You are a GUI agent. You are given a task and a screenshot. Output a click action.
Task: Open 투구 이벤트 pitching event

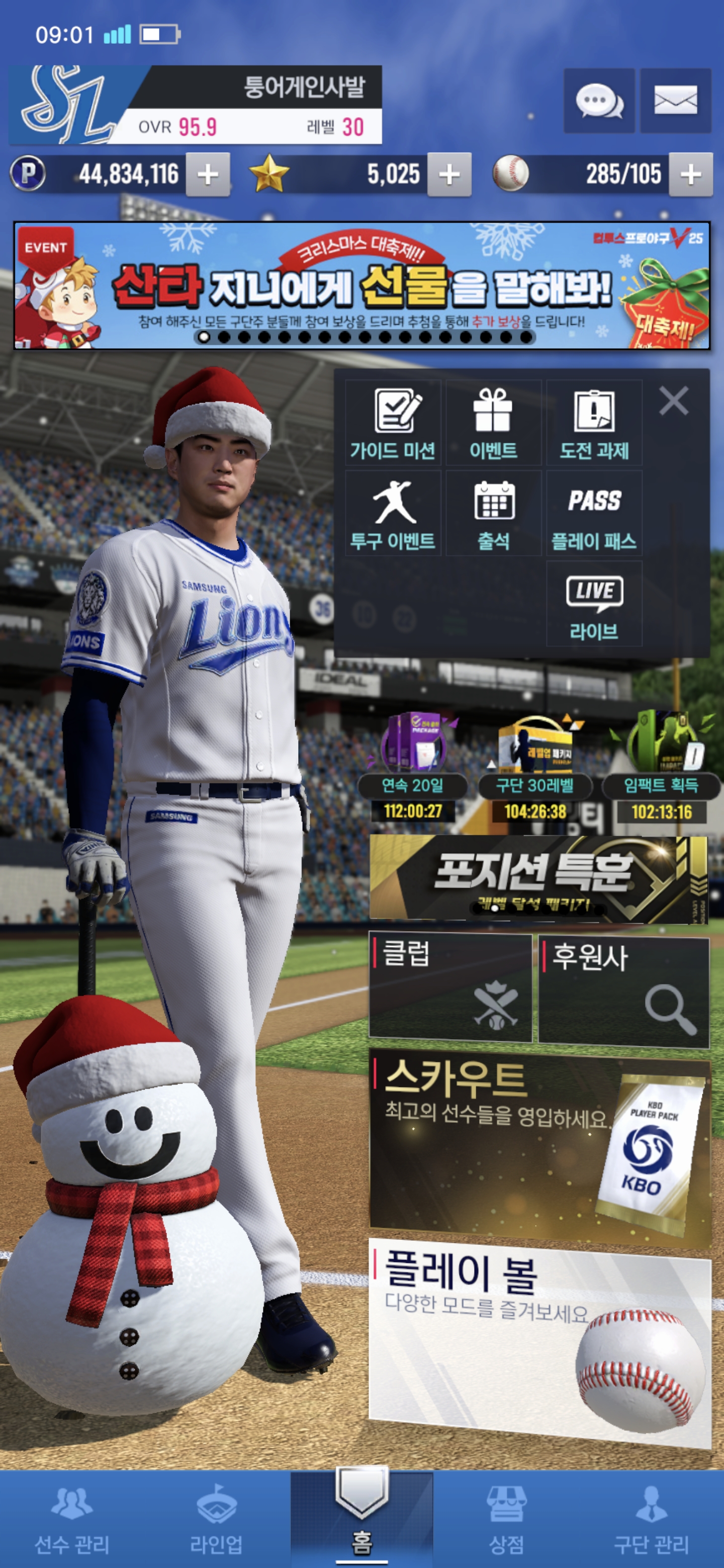393,513
